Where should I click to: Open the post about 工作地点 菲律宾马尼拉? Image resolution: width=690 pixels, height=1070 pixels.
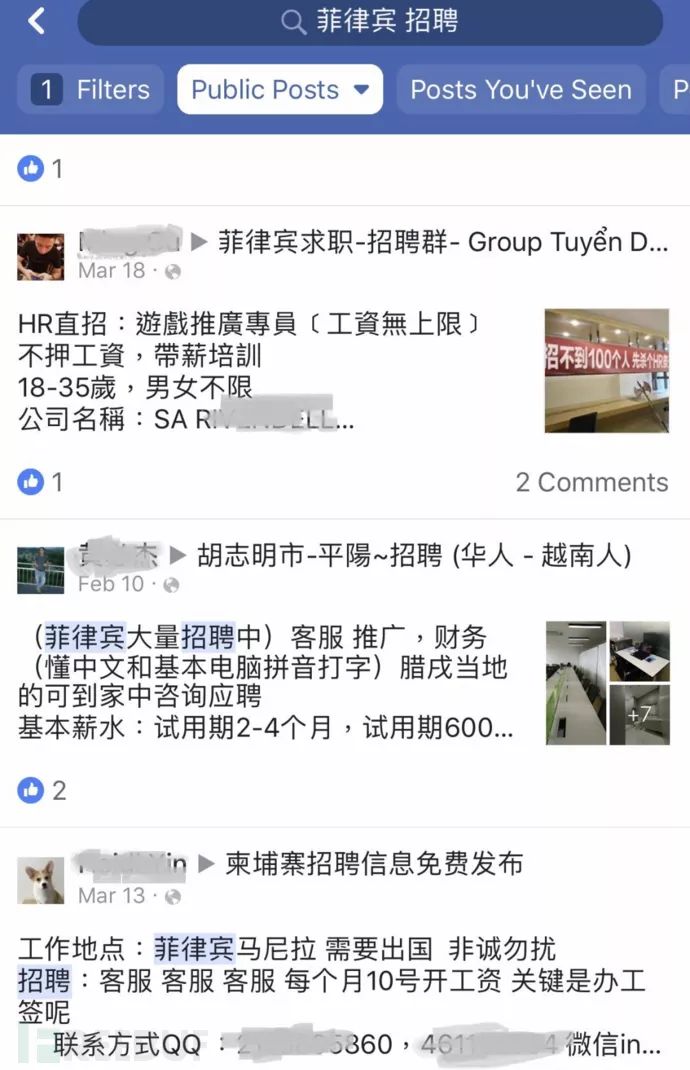[330, 980]
